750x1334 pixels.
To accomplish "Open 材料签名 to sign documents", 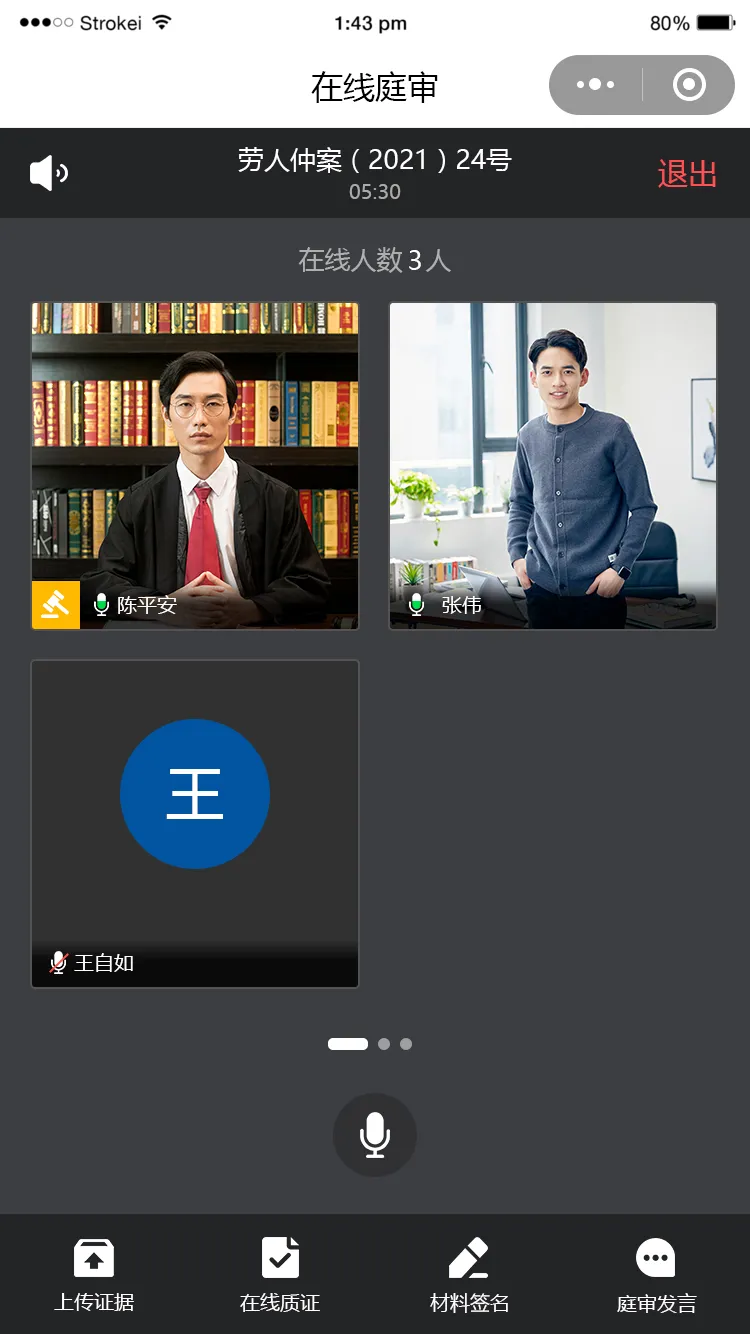I will tap(469, 1274).
